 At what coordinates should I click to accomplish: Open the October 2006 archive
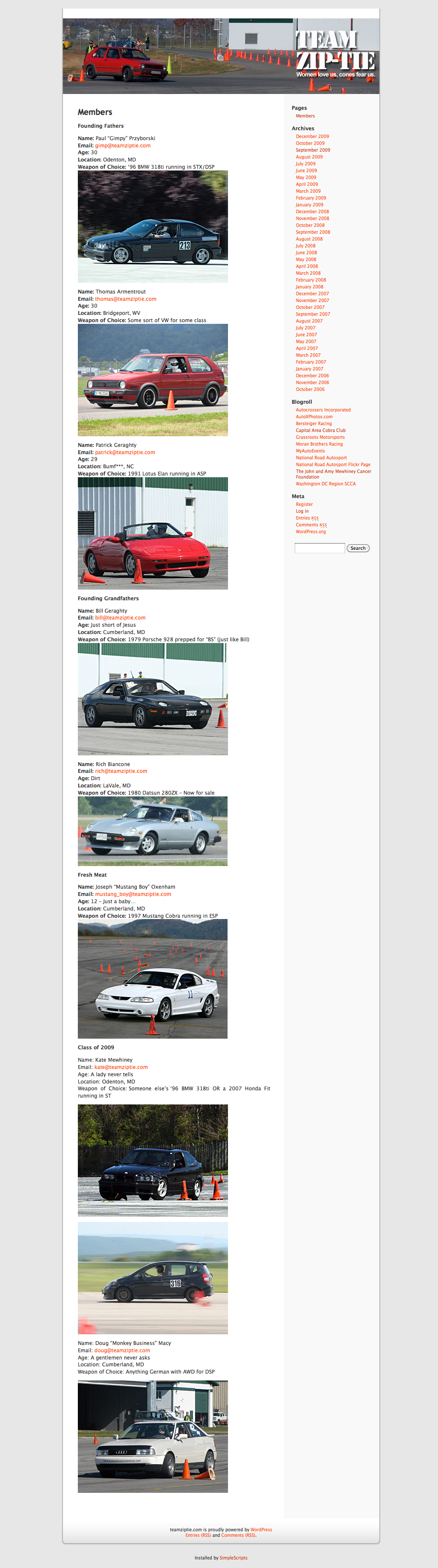(310, 390)
